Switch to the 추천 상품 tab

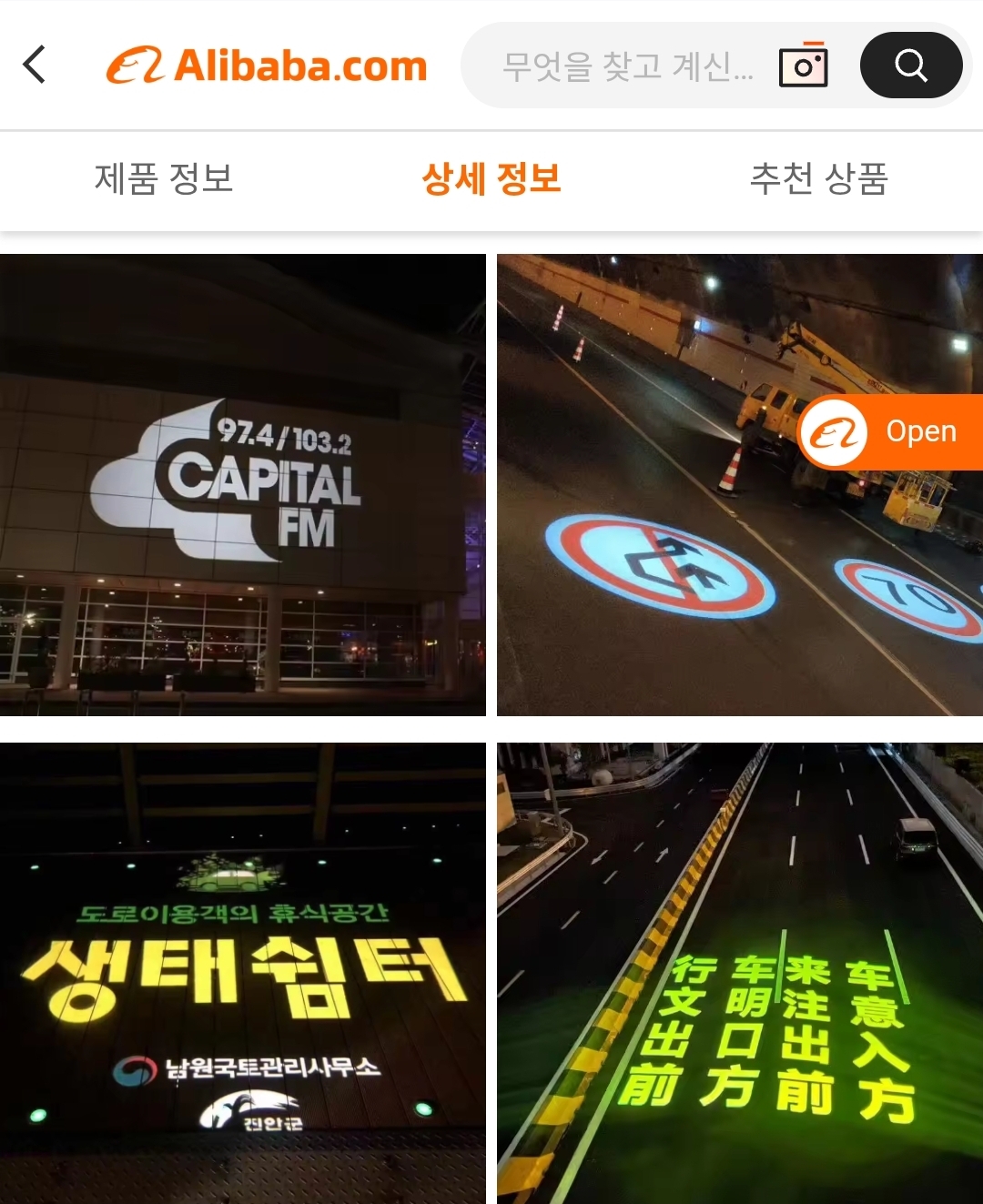[x=818, y=178]
